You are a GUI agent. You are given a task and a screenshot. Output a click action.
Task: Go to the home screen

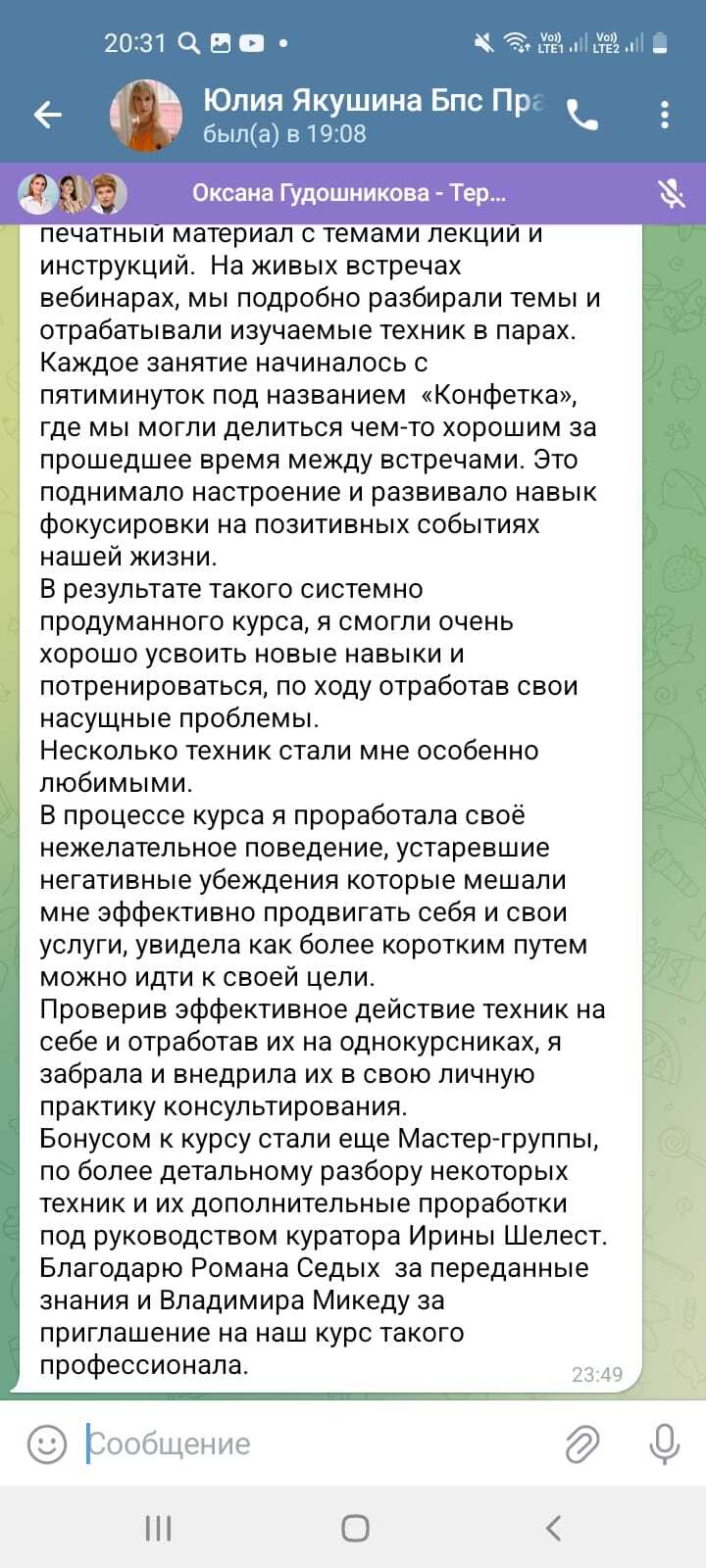point(355,1528)
